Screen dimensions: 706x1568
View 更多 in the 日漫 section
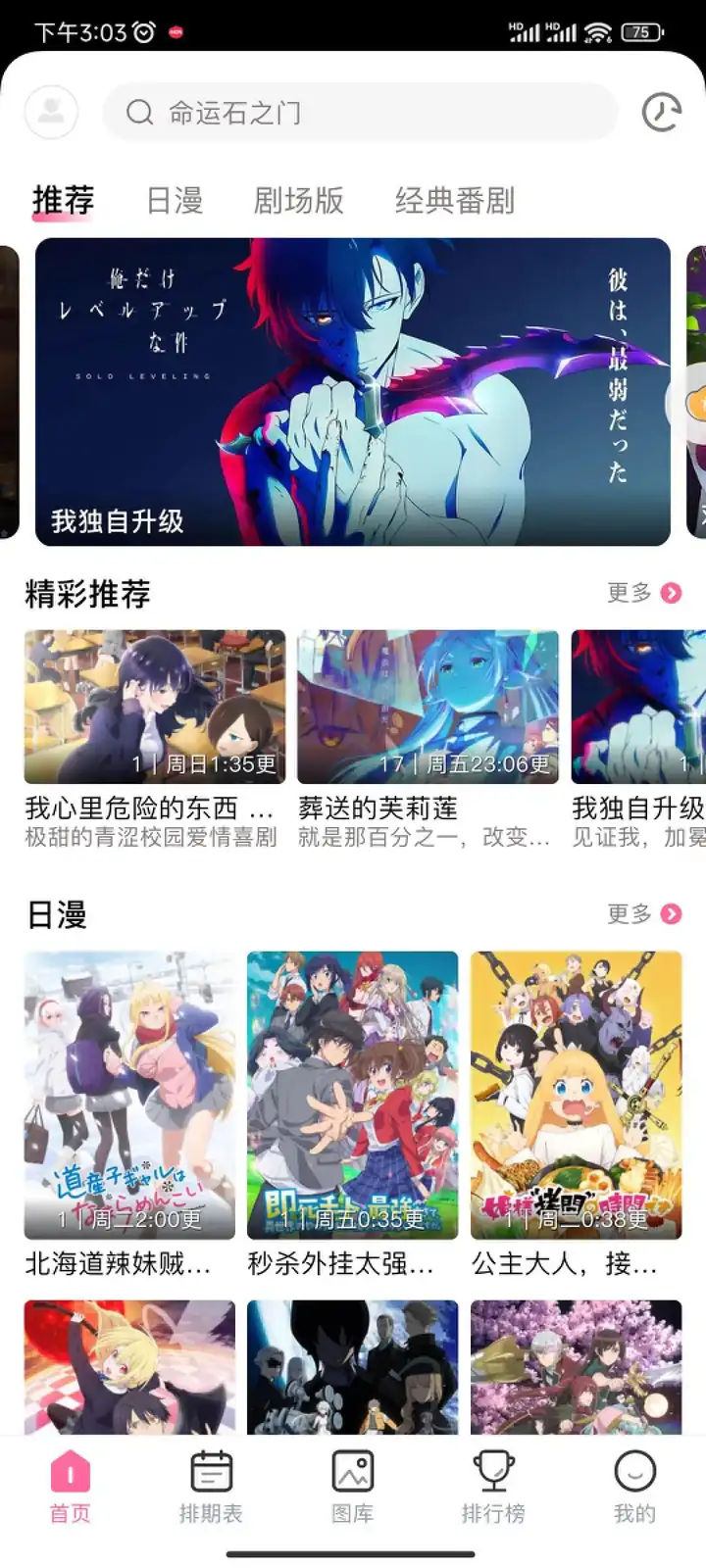click(643, 914)
